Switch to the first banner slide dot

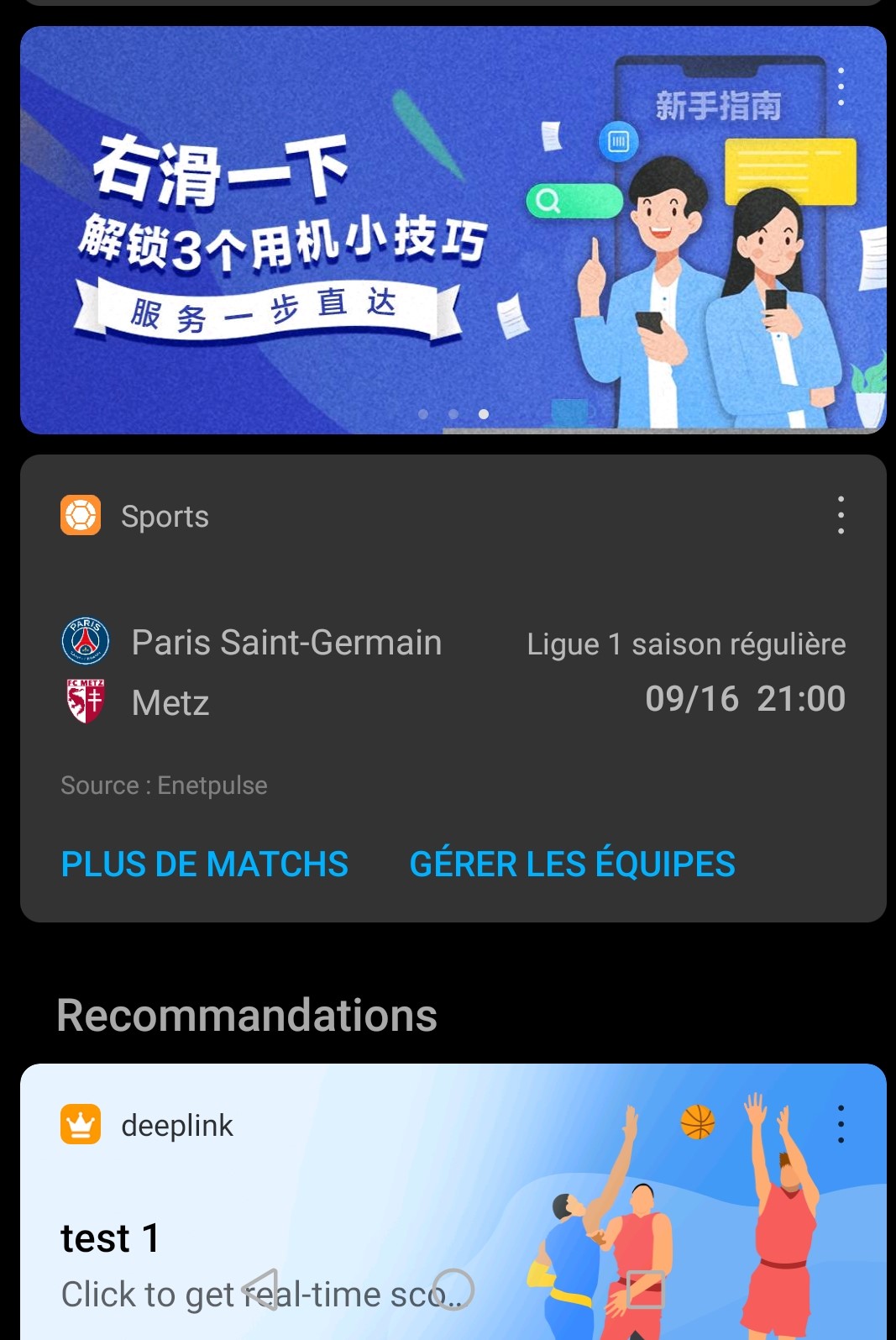424,413
